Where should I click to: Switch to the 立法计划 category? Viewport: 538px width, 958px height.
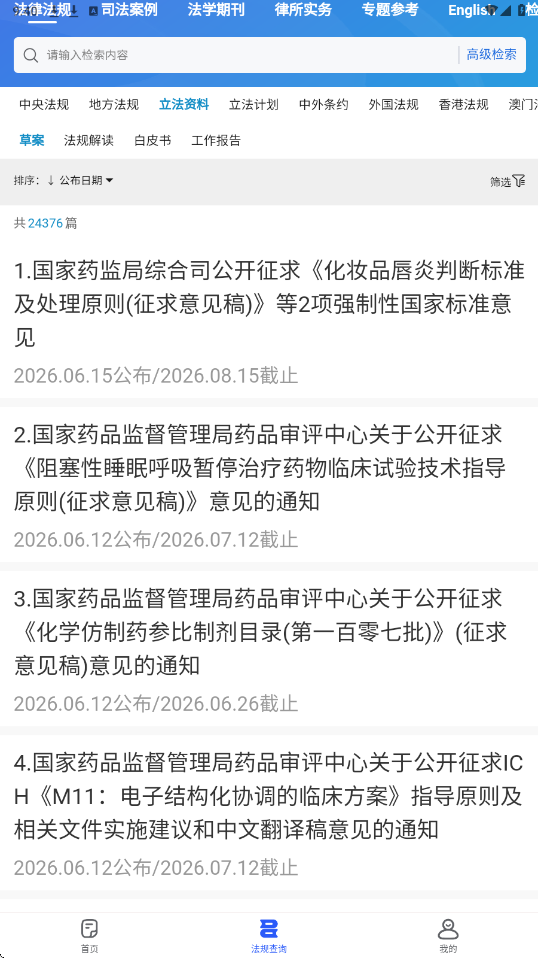(254, 104)
